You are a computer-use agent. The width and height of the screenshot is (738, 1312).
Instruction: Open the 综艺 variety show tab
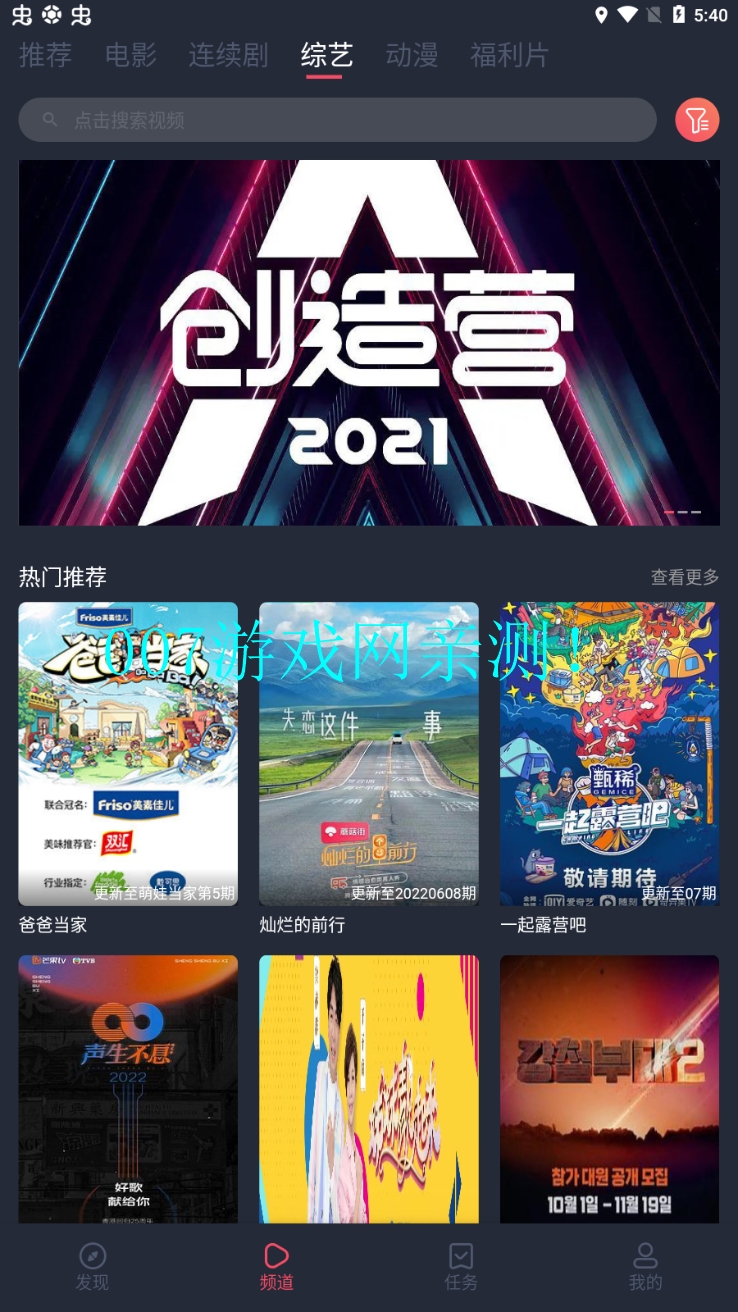pyautogui.click(x=326, y=56)
